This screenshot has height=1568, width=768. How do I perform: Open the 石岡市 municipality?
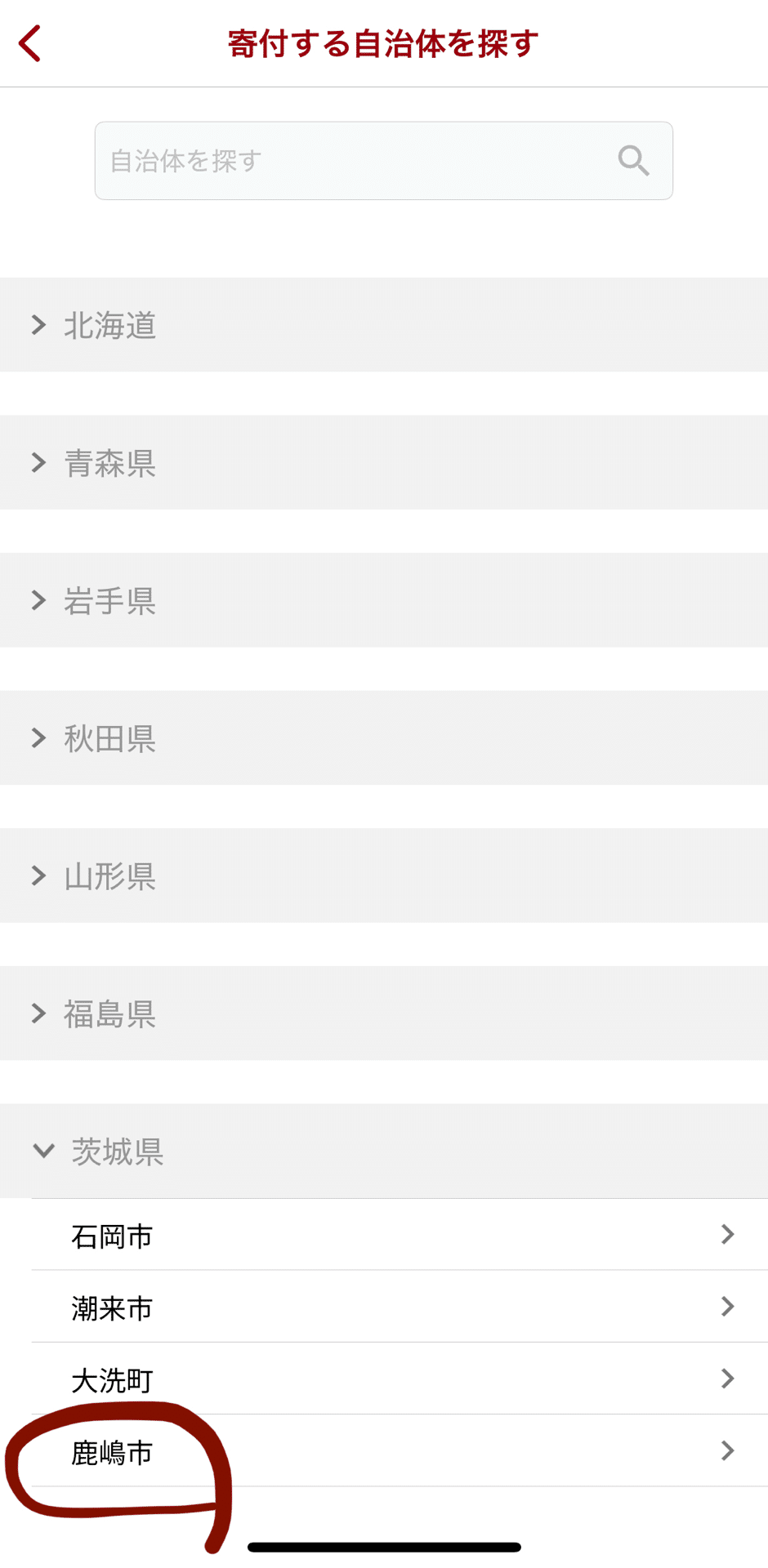(399, 1236)
